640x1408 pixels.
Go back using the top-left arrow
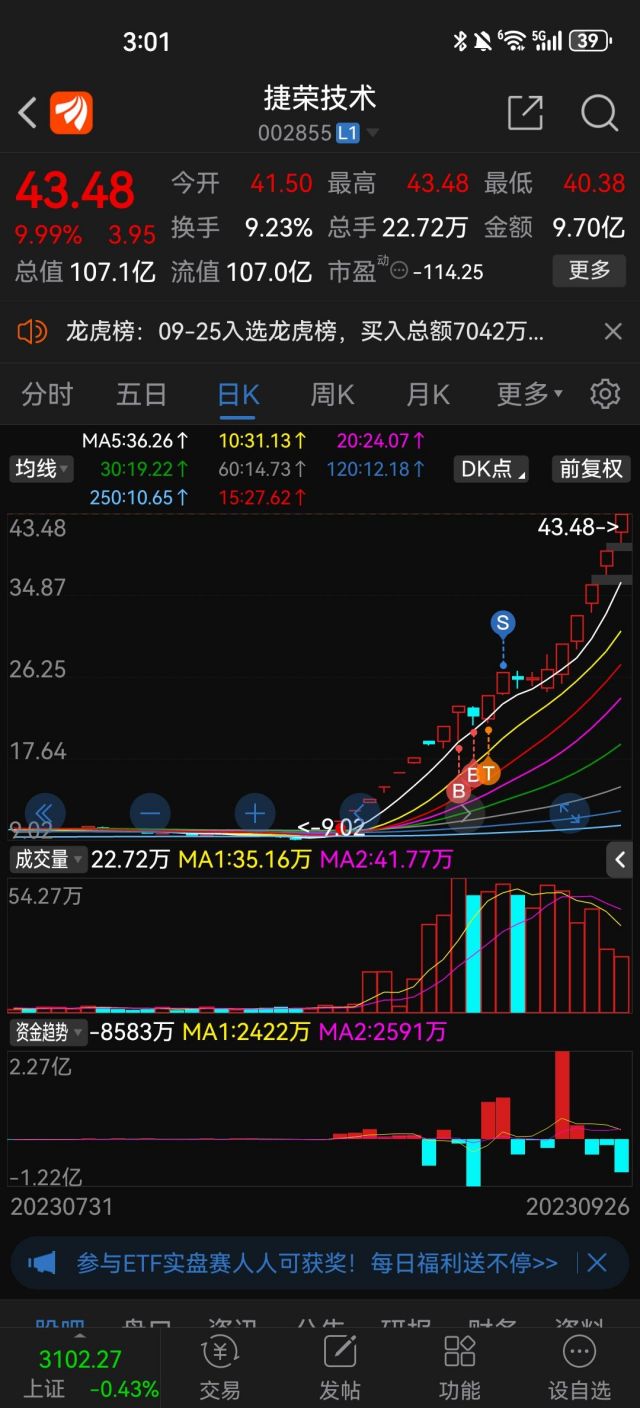(28, 113)
